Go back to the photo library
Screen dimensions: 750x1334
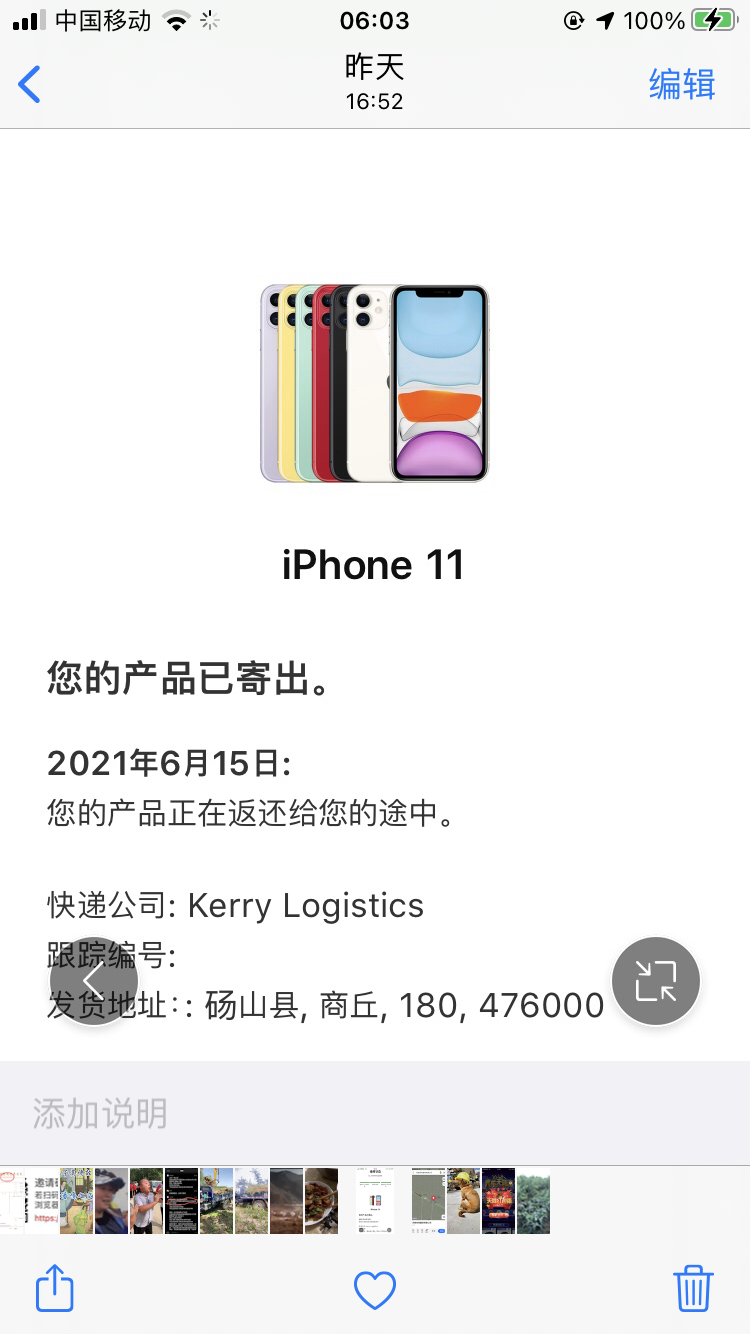coord(30,85)
